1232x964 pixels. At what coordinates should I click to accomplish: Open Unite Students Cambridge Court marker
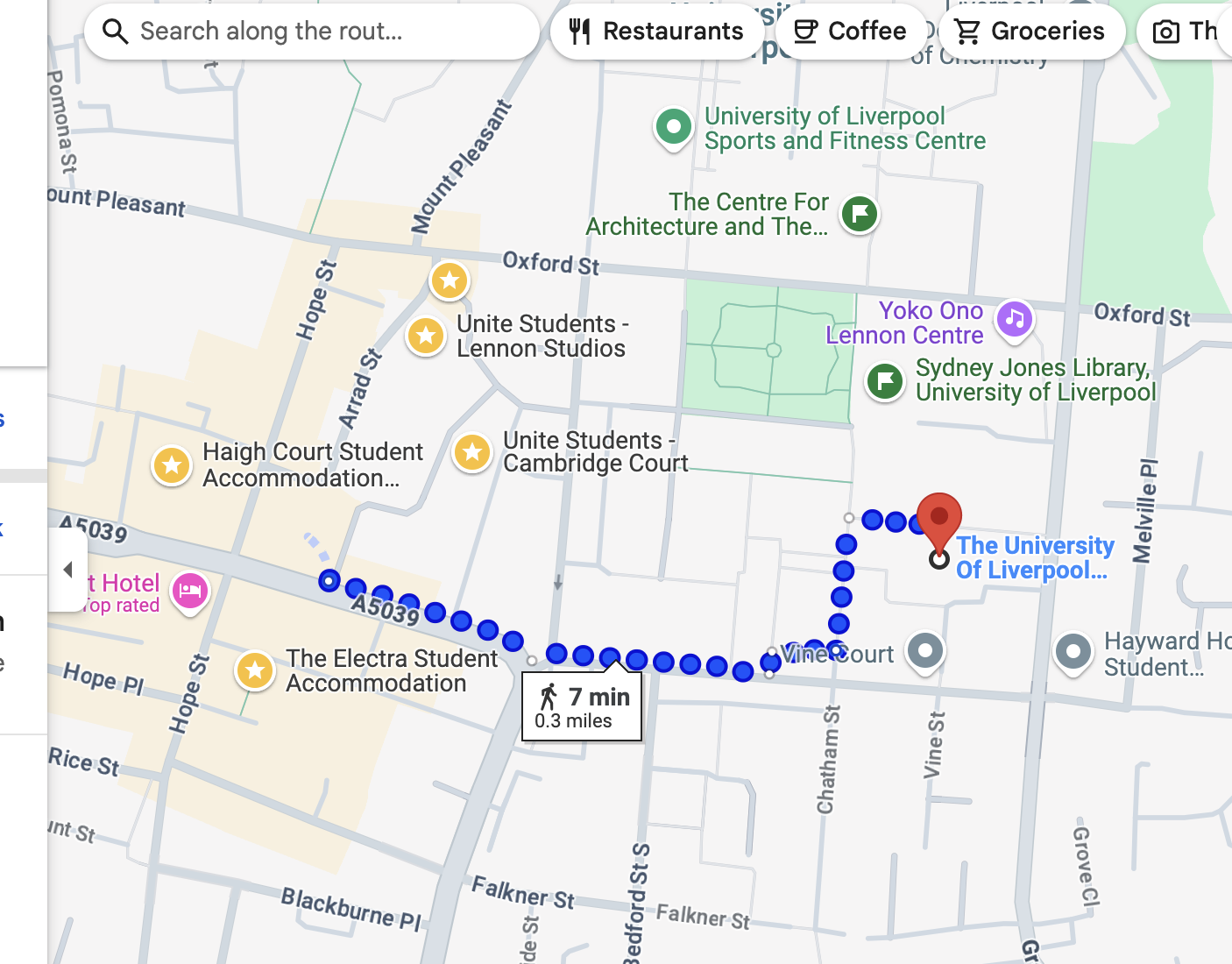472,452
